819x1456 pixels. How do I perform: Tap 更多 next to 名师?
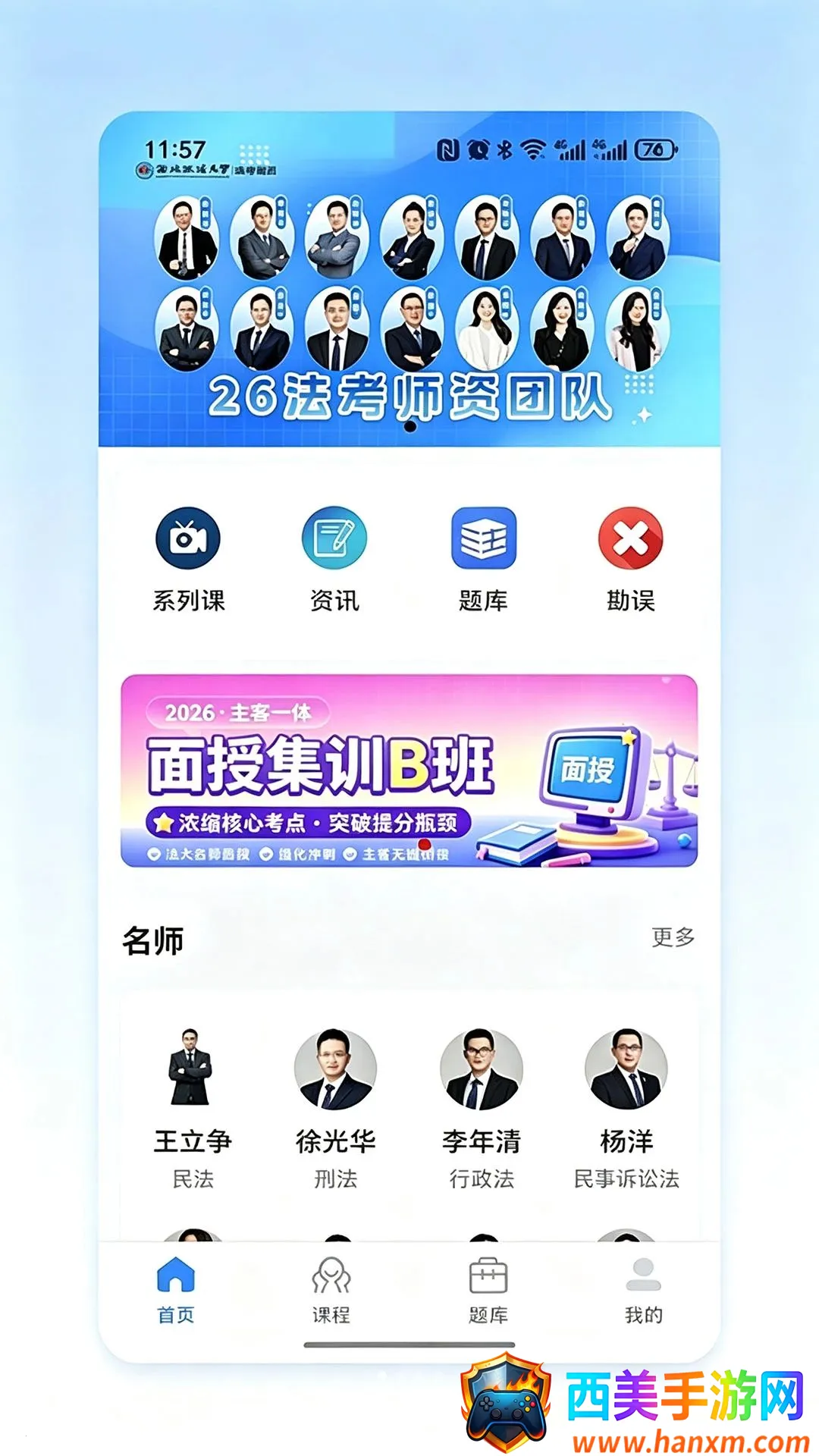[673, 937]
